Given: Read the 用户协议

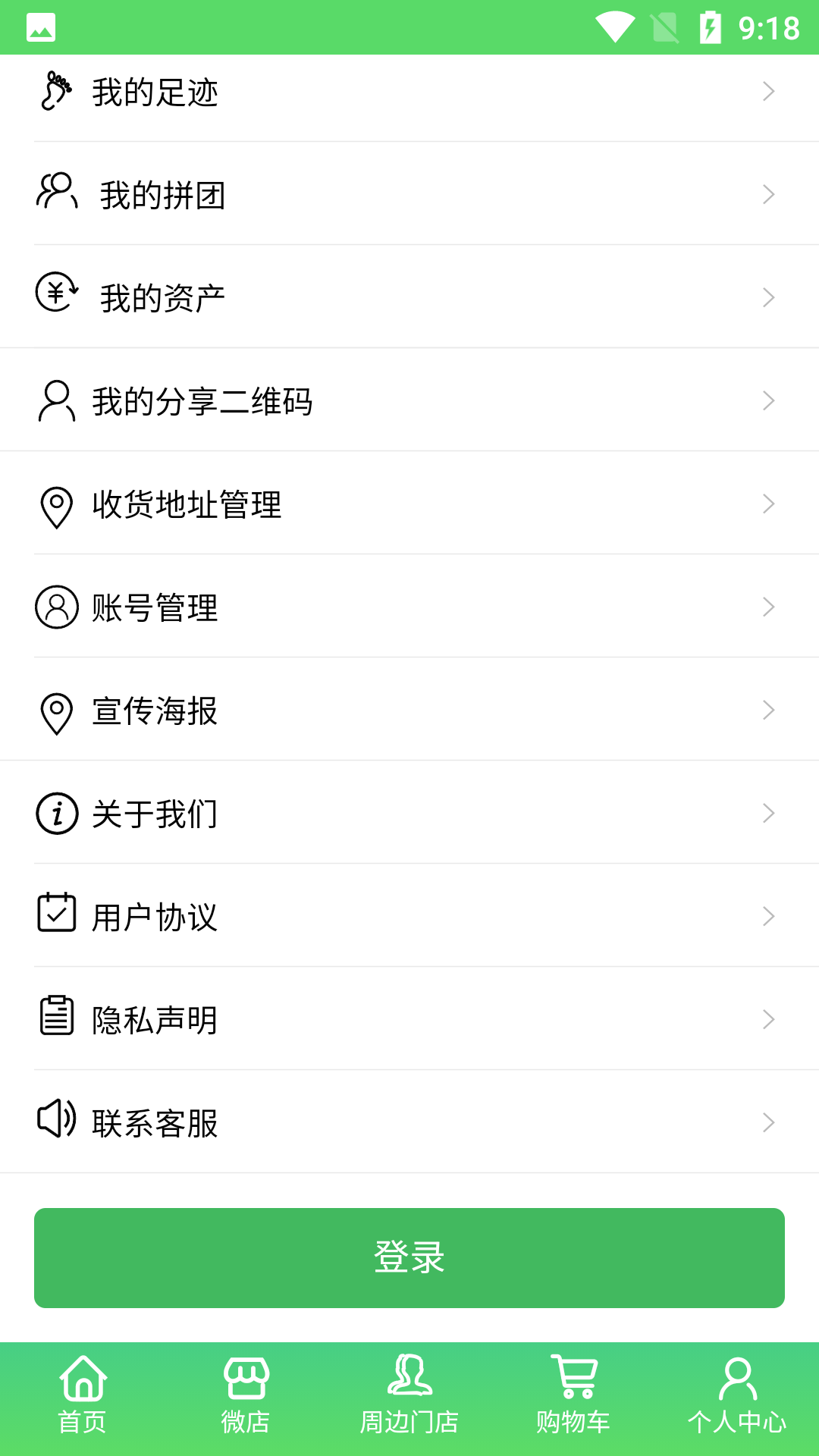Looking at the screenshot, I should pyautogui.click(x=409, y=917).
